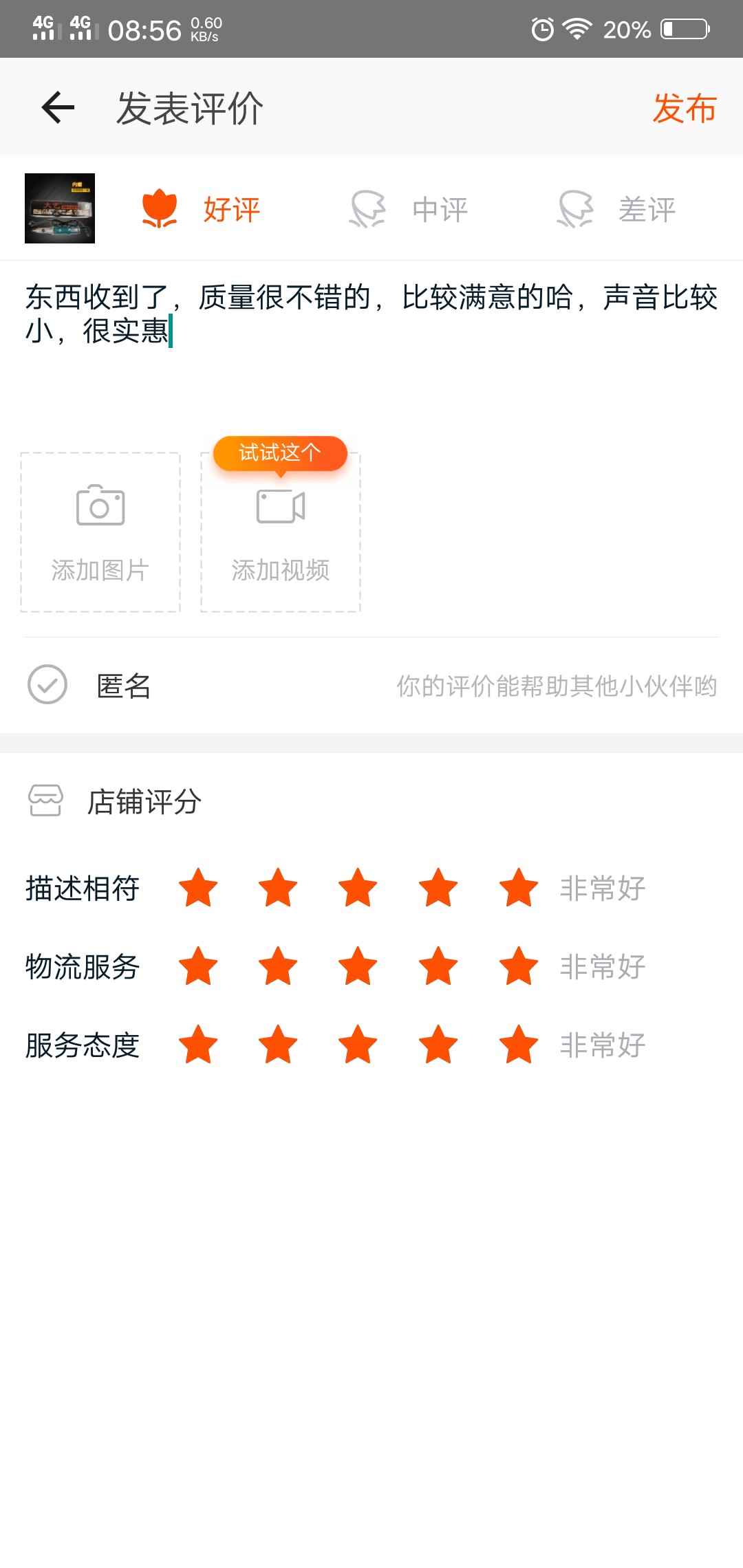Rate 物流服务 two stars
The height and width of the screenshot is (1568, 743).
[x=278, y=966]
